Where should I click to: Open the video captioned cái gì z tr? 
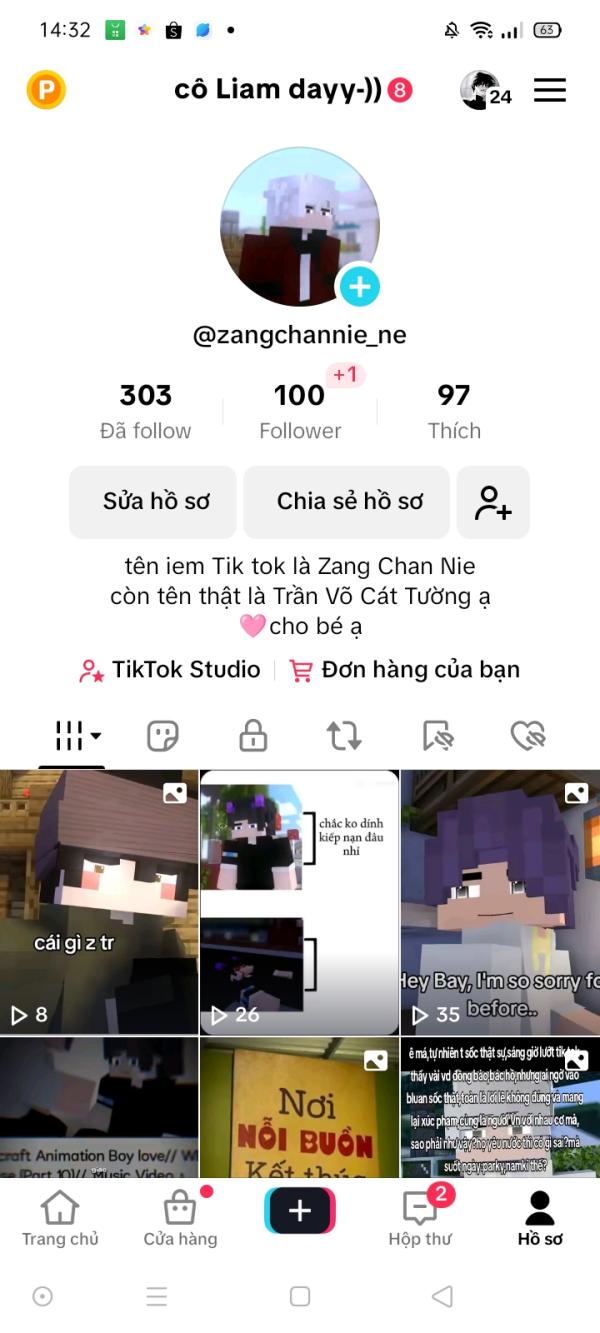point(99,902)
